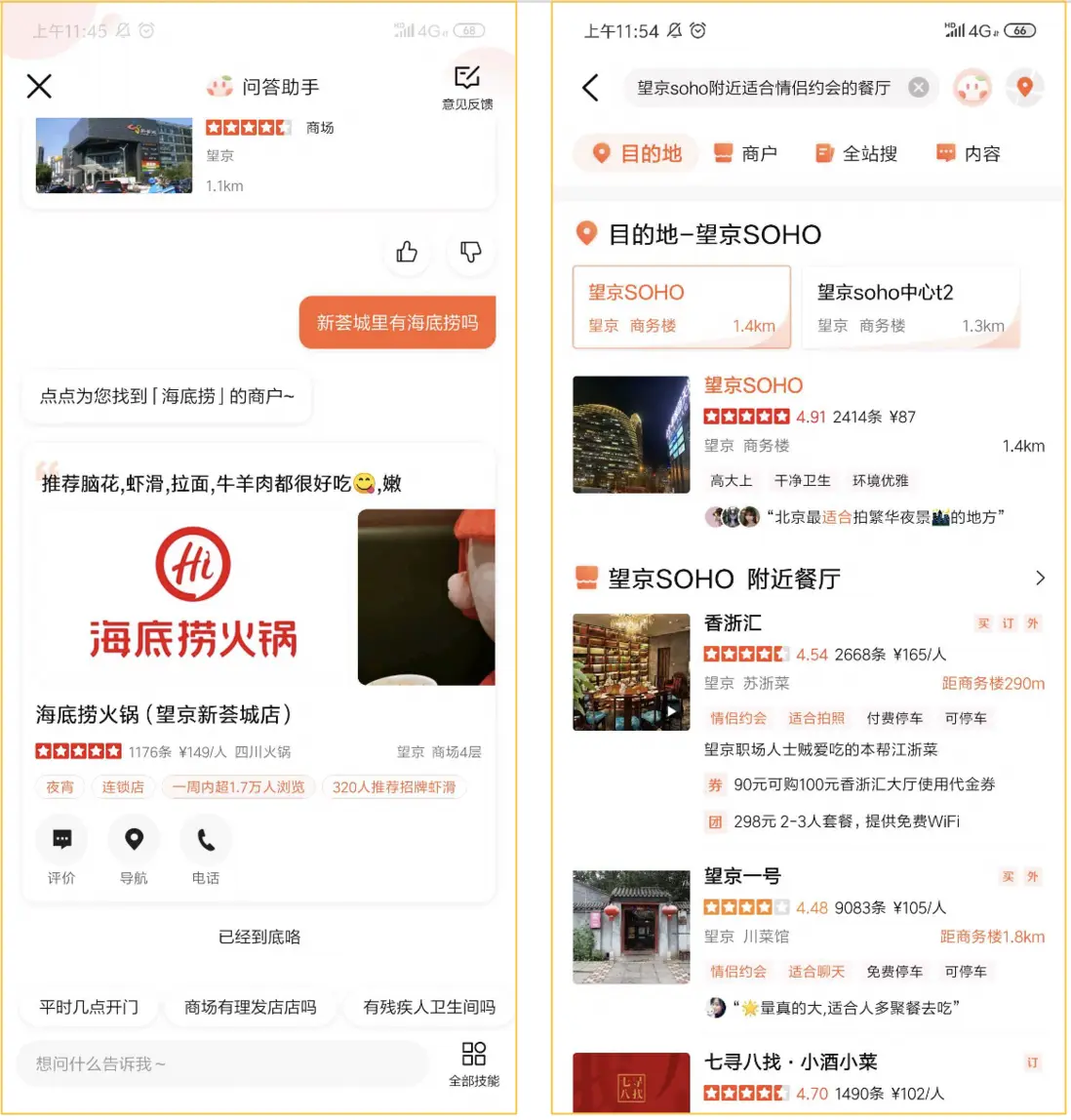The image size is (1071, 1120).
Task: Switch to the 全站搜 tab
Action: tap(856, 153)
